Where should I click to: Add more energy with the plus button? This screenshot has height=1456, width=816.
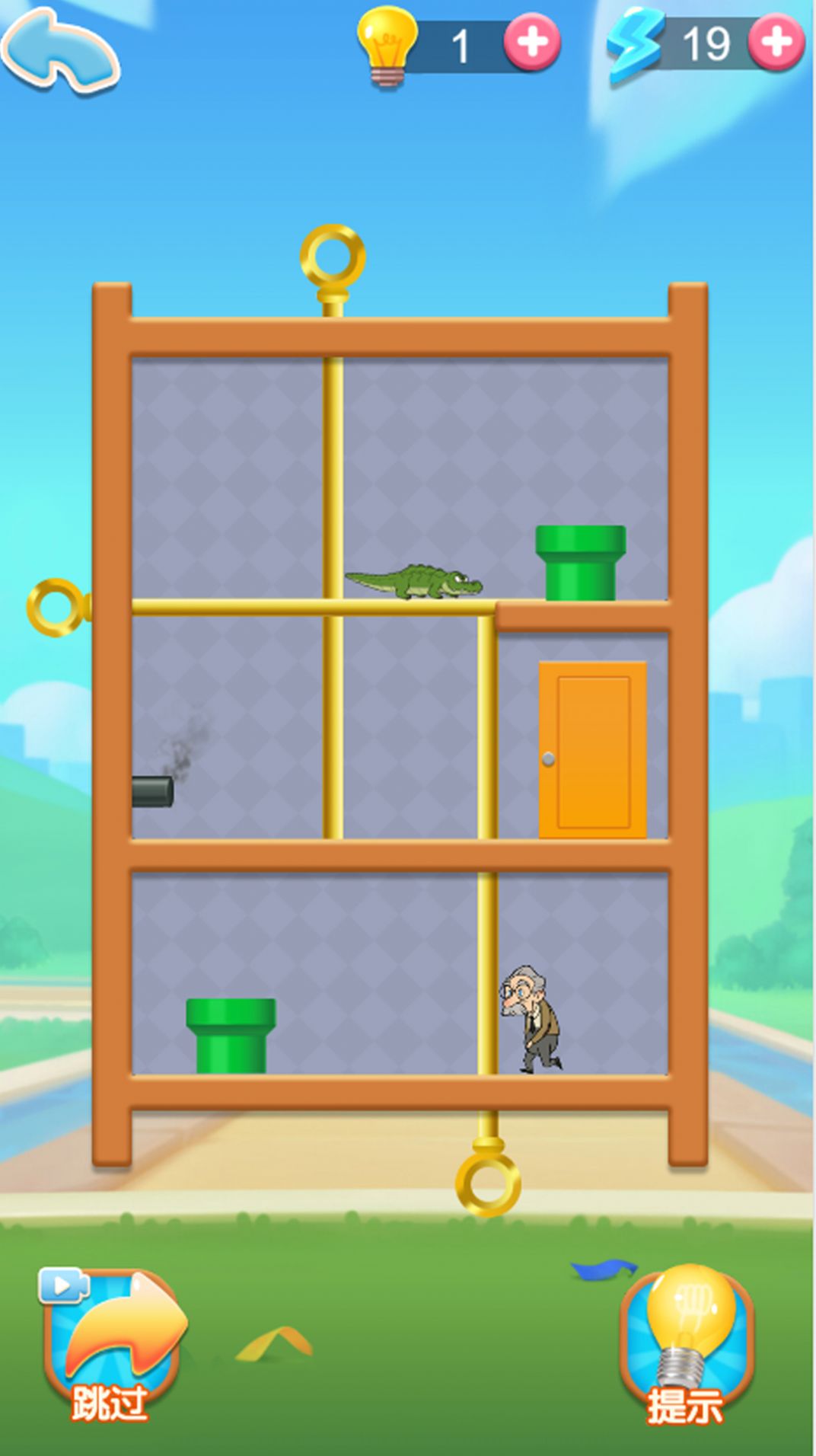(x=776, y=43)
